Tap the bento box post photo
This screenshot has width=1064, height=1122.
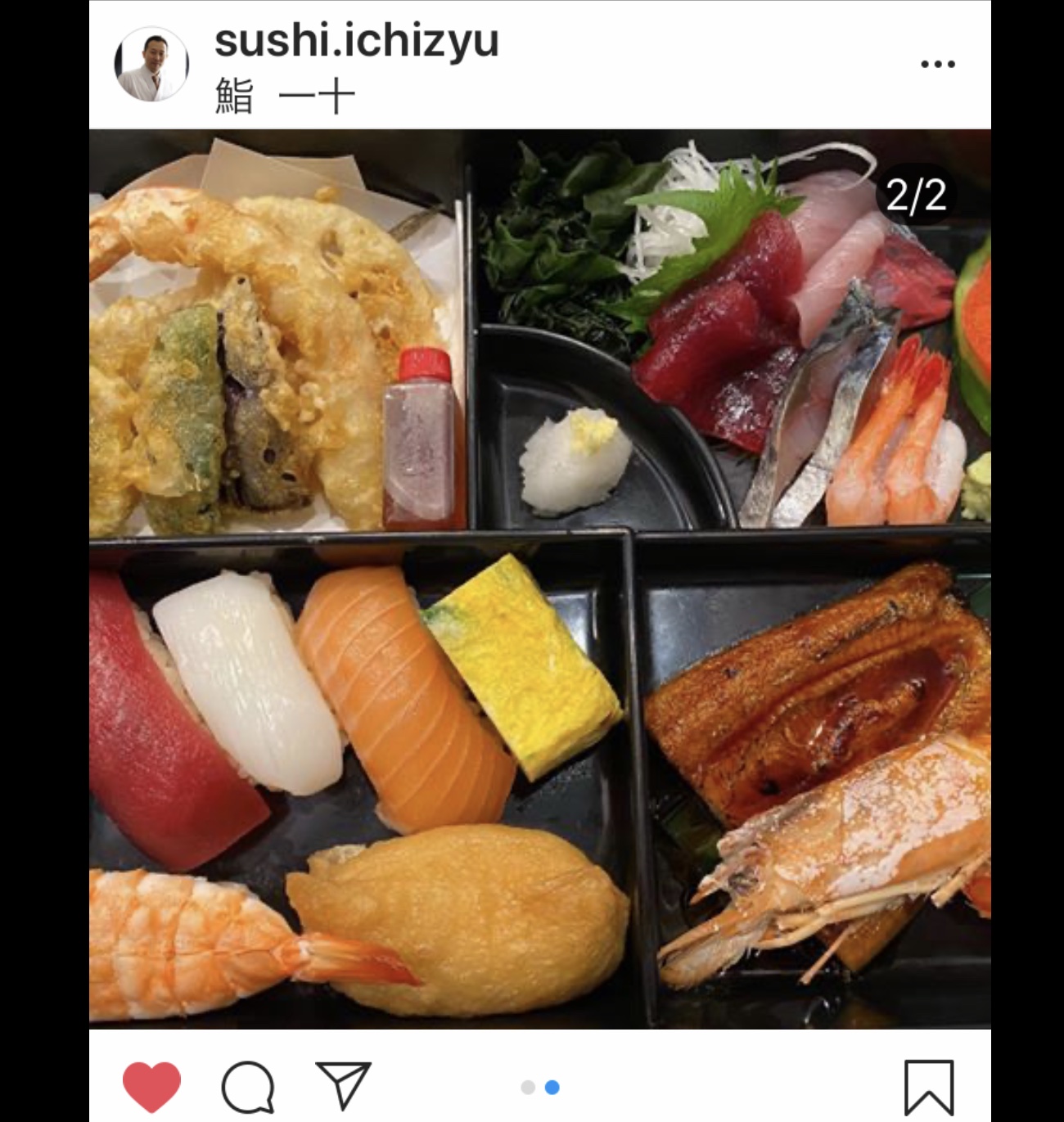[x=540, y=579]
